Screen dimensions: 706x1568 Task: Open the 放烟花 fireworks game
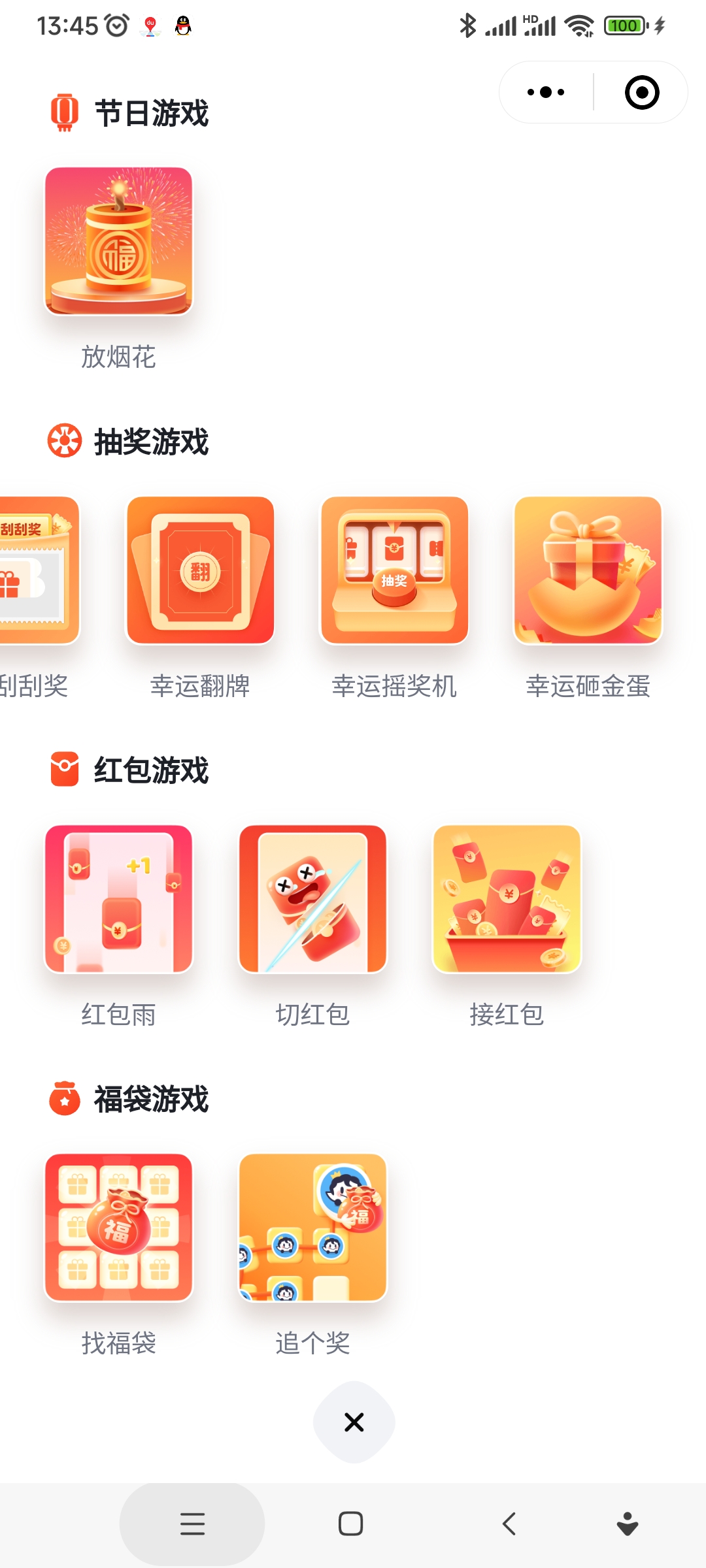[x=118, y=241]
